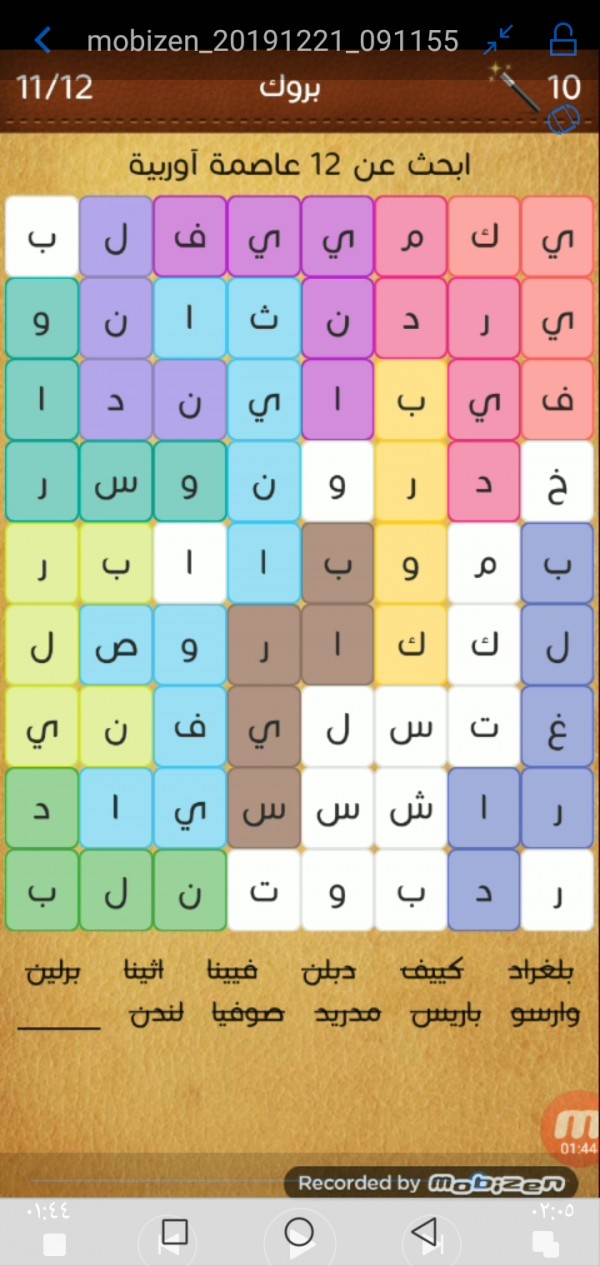The width and height of the screenshot is (600, 1266).
Task: Skip to the next video
Action: [x=428, y=1247]
